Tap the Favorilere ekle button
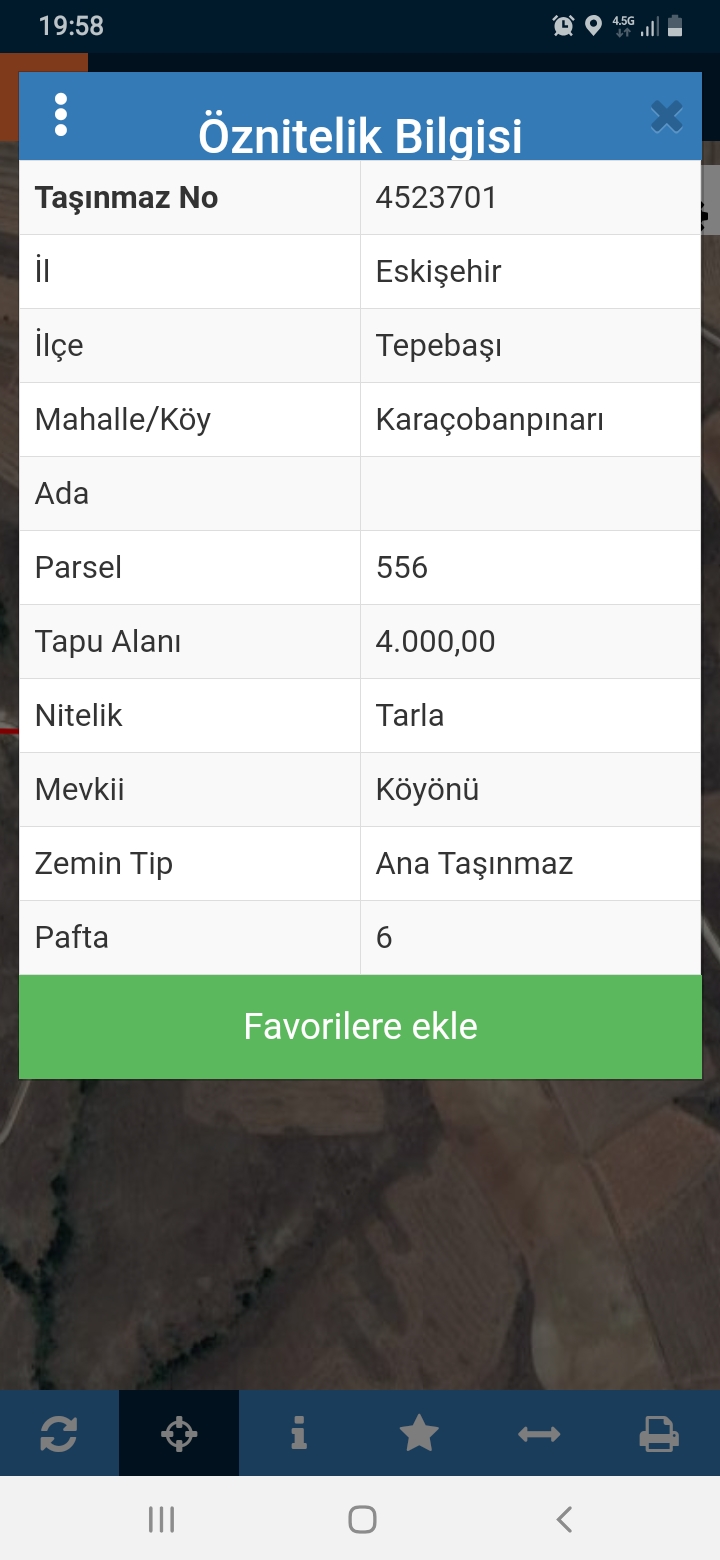The width and height of the screenshot is (720, 1560). (x=360, y=1027)
